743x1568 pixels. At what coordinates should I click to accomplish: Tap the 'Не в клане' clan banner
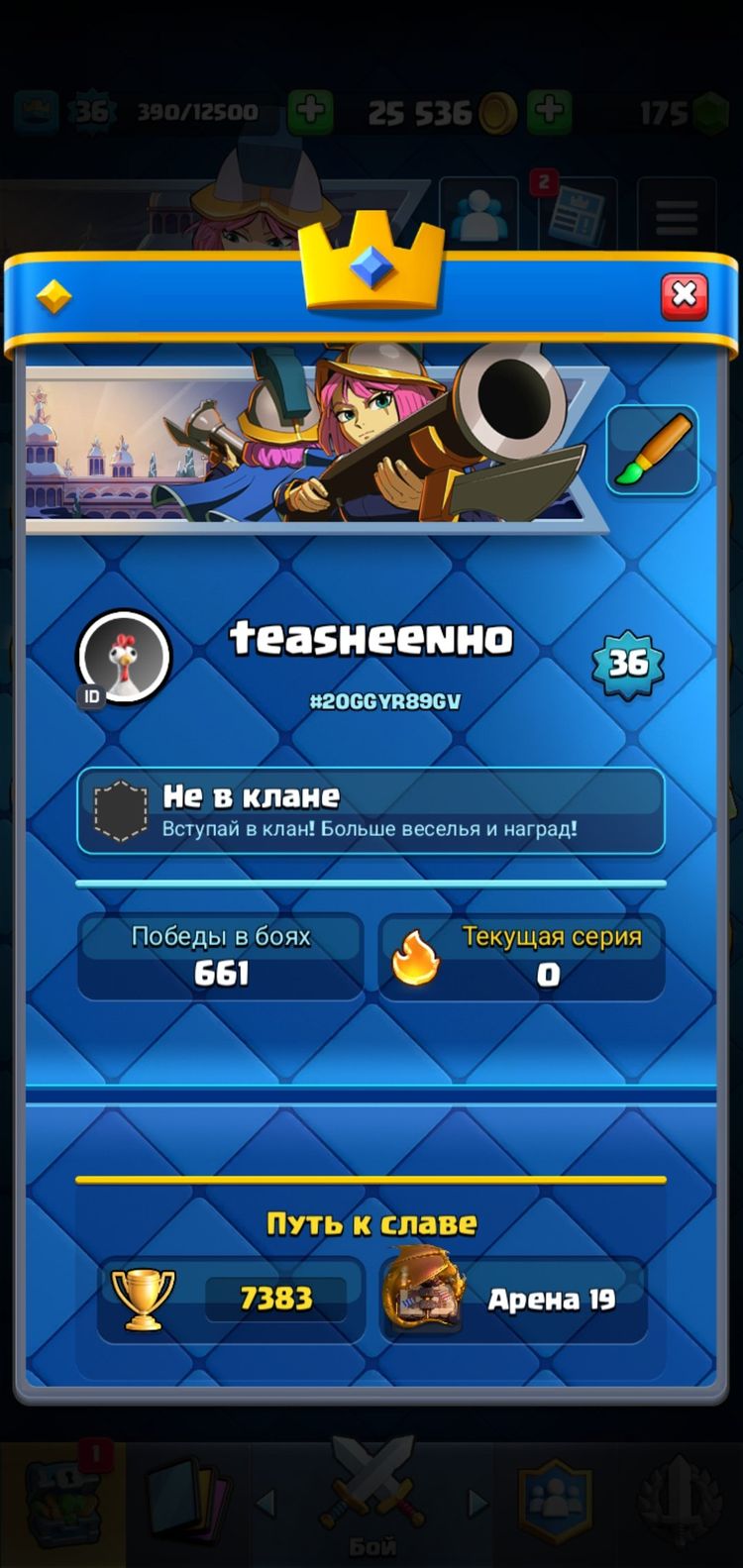[371, 810]
